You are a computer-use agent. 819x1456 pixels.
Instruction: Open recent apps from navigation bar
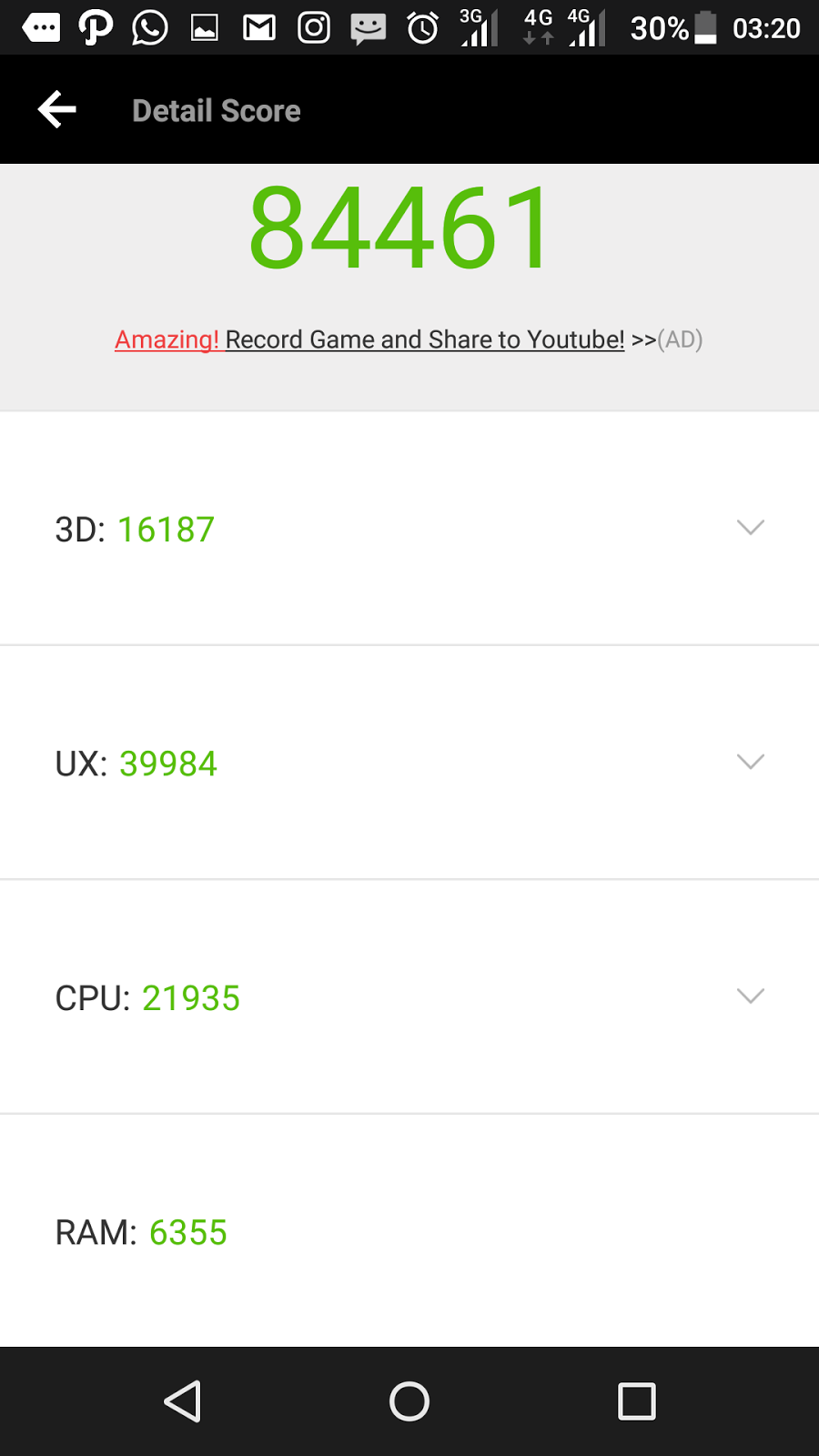tap(636, 1401)
